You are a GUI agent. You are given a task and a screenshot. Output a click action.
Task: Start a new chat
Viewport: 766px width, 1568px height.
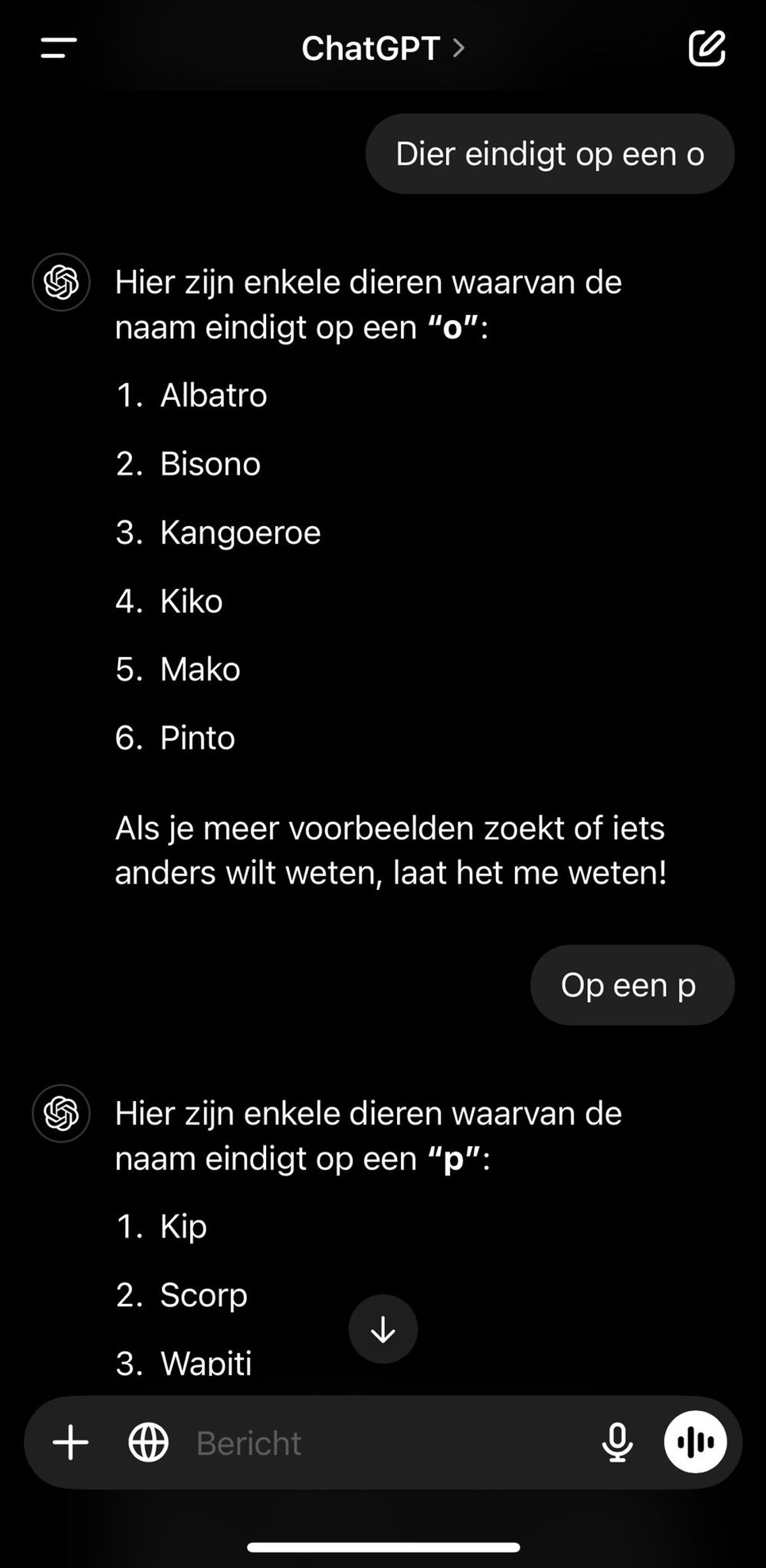click(x=707, y=48)
